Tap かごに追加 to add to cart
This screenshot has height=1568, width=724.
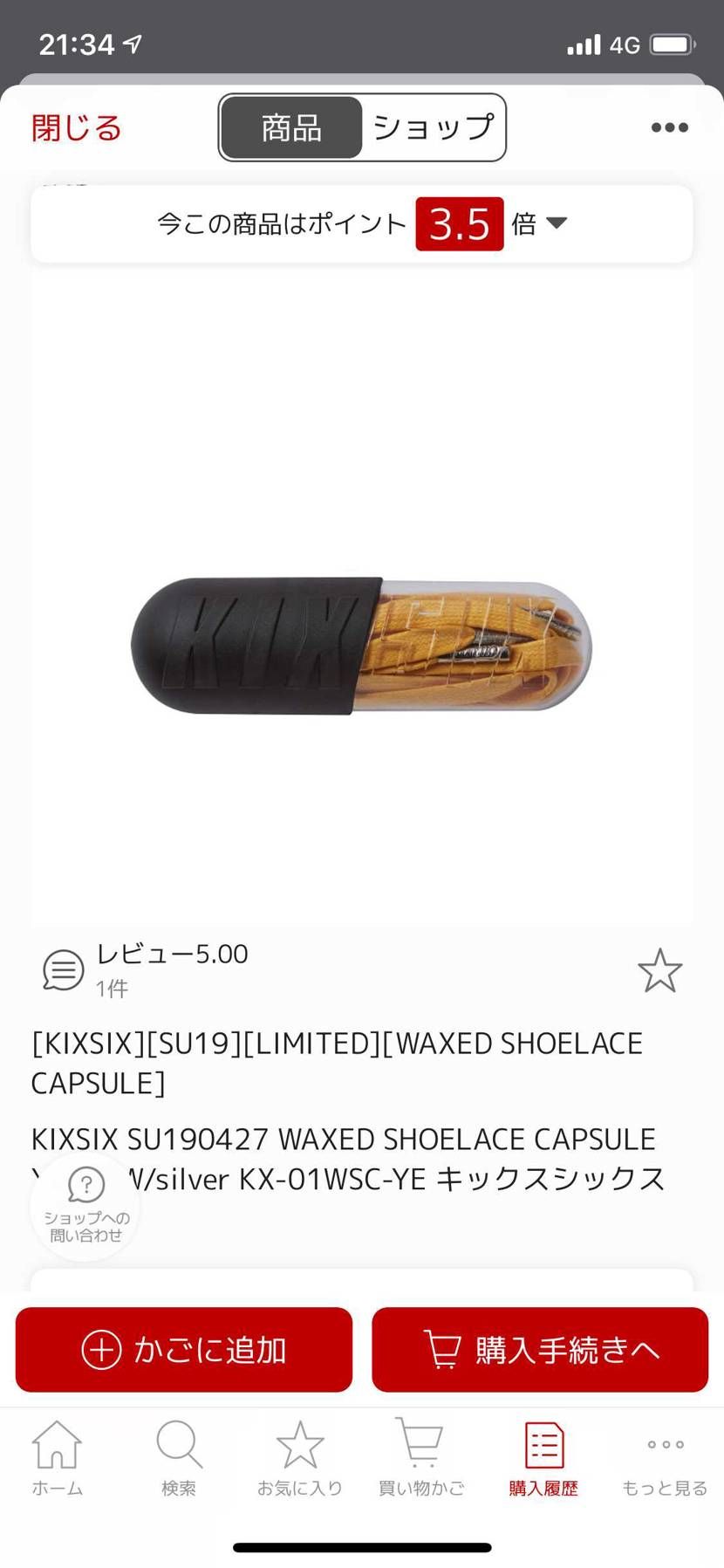[184, 1349]
